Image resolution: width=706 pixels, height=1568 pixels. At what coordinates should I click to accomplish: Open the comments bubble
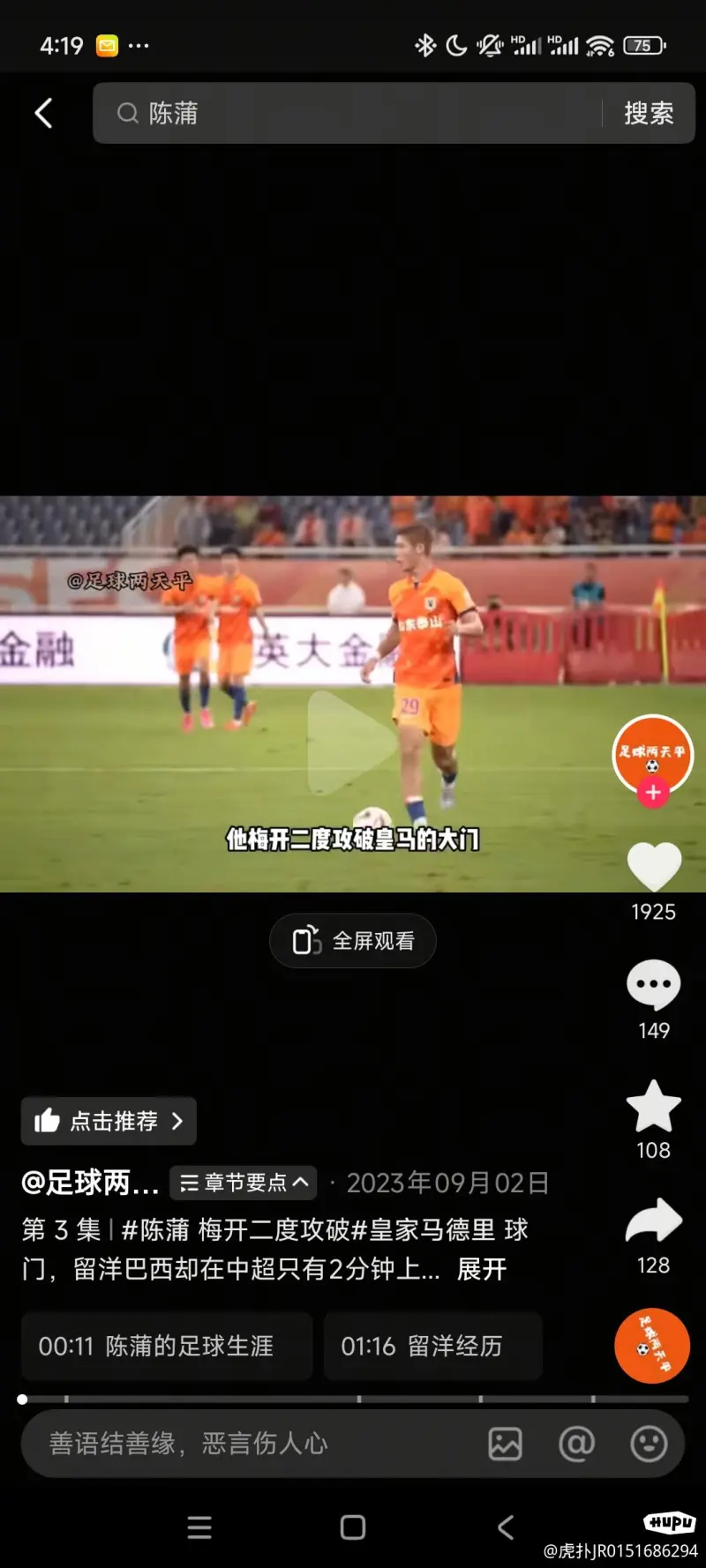click(653, 984)
